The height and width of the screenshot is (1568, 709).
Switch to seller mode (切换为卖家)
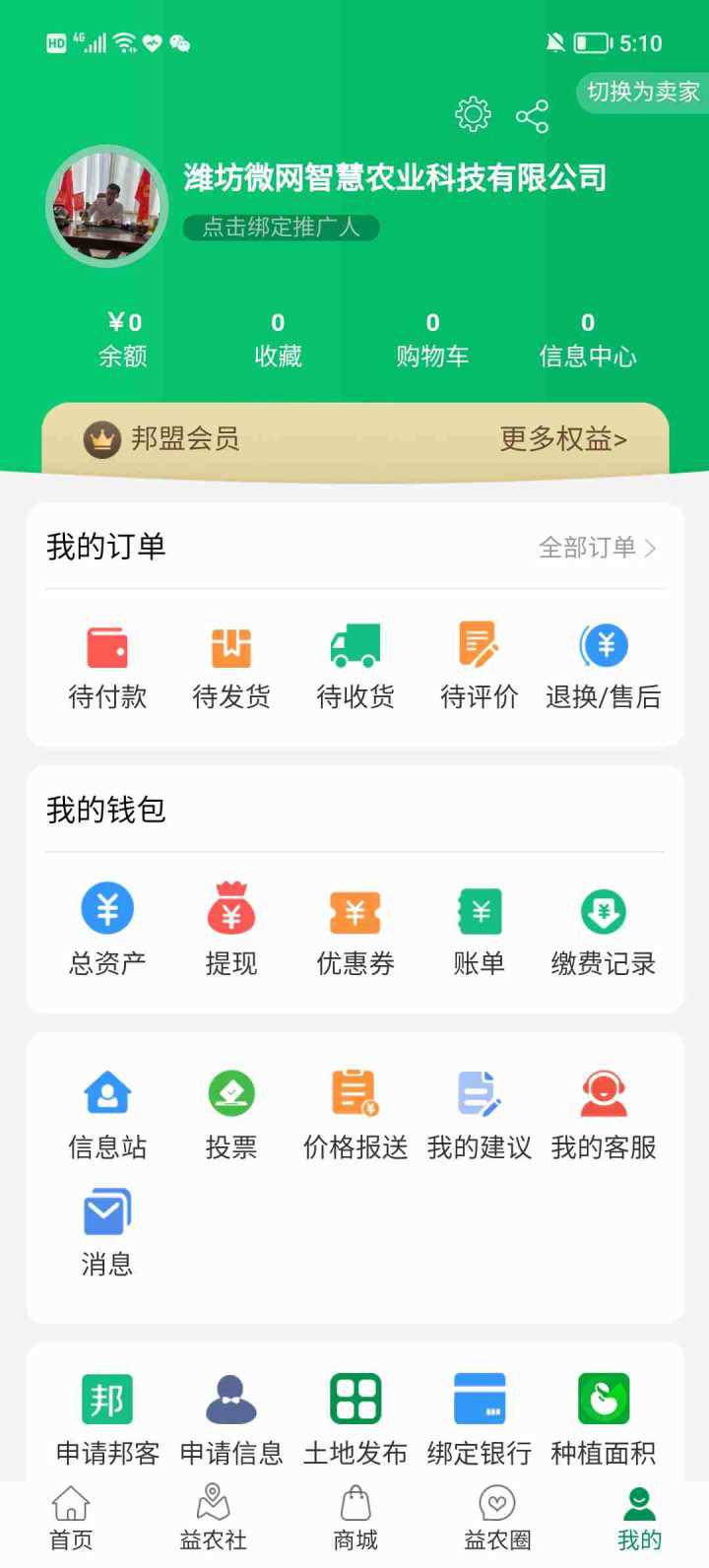(642, 93)
